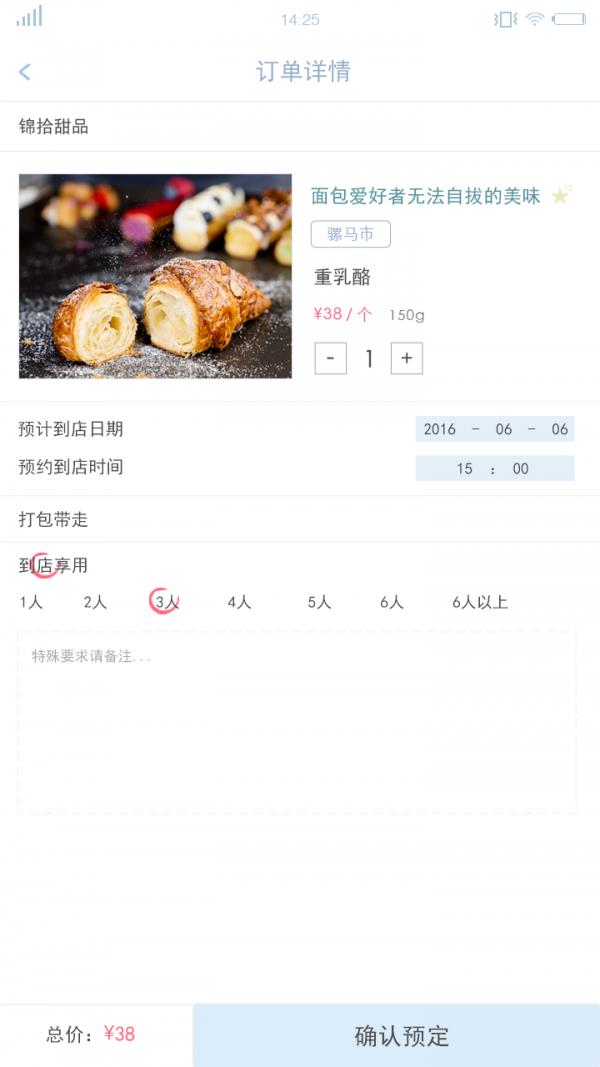
Task: Decrease quantity with the minus button
Action: [x=331, y=359]
